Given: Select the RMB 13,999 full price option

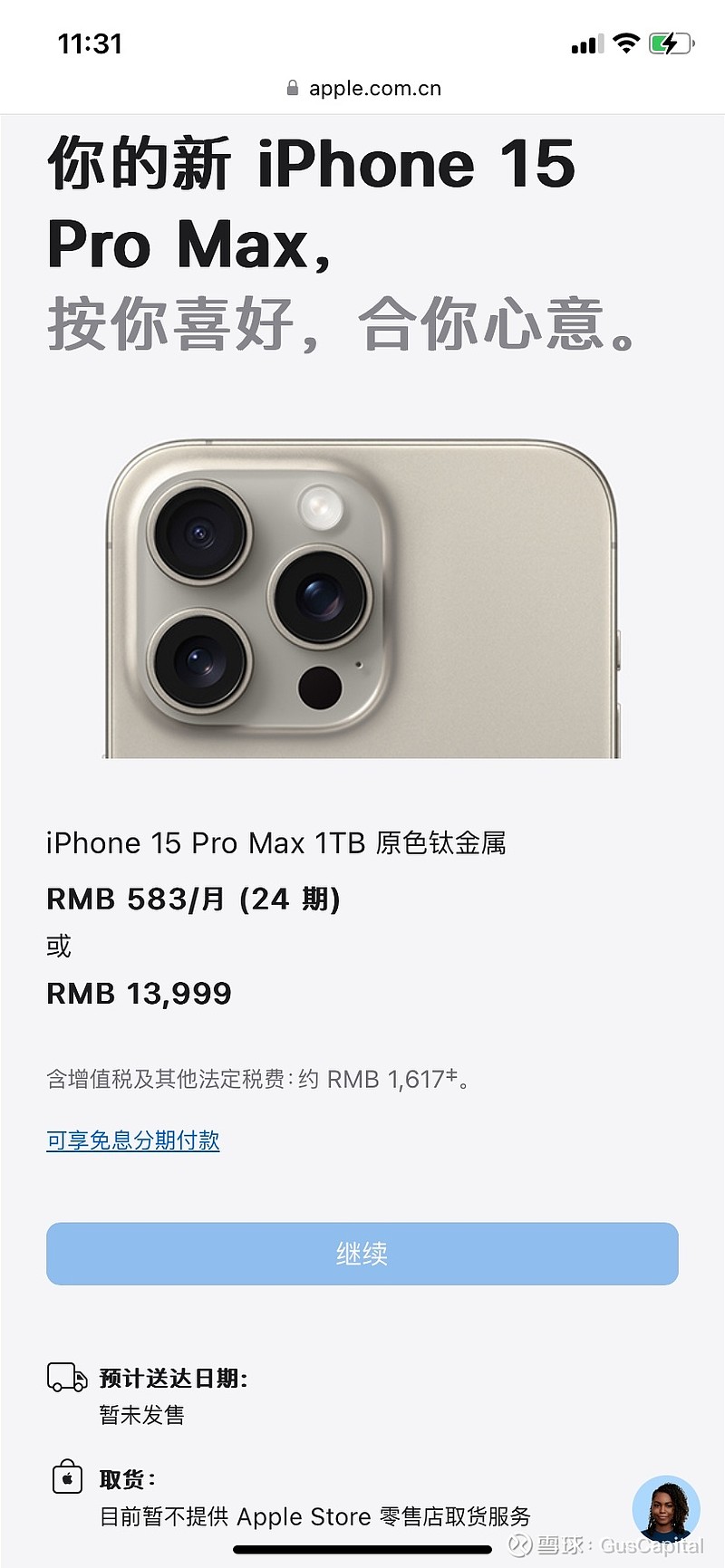Looking at the screenshot, I should (x=139, y=993).
